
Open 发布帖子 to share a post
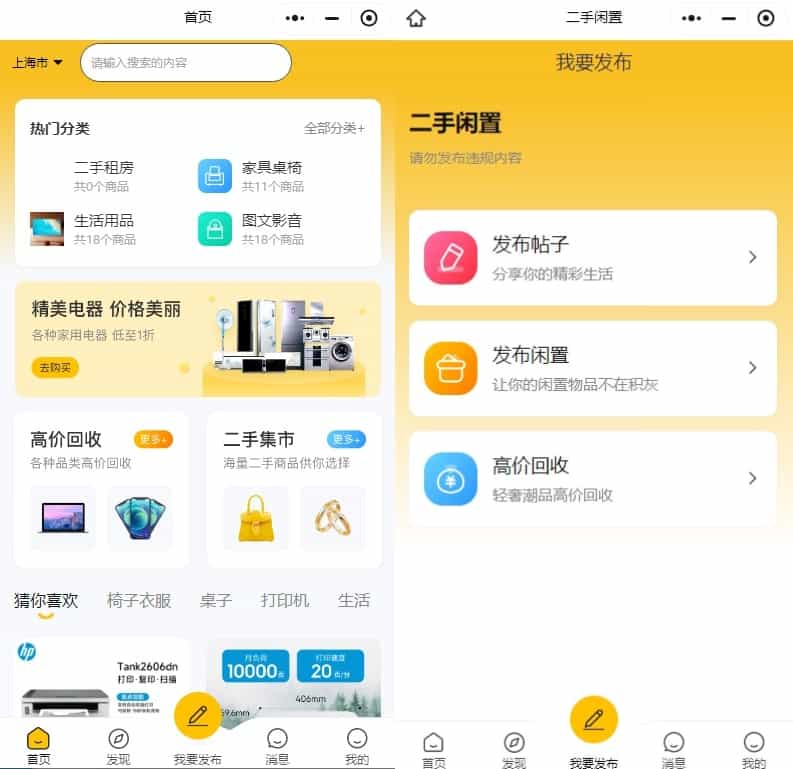tap(592, 258)
